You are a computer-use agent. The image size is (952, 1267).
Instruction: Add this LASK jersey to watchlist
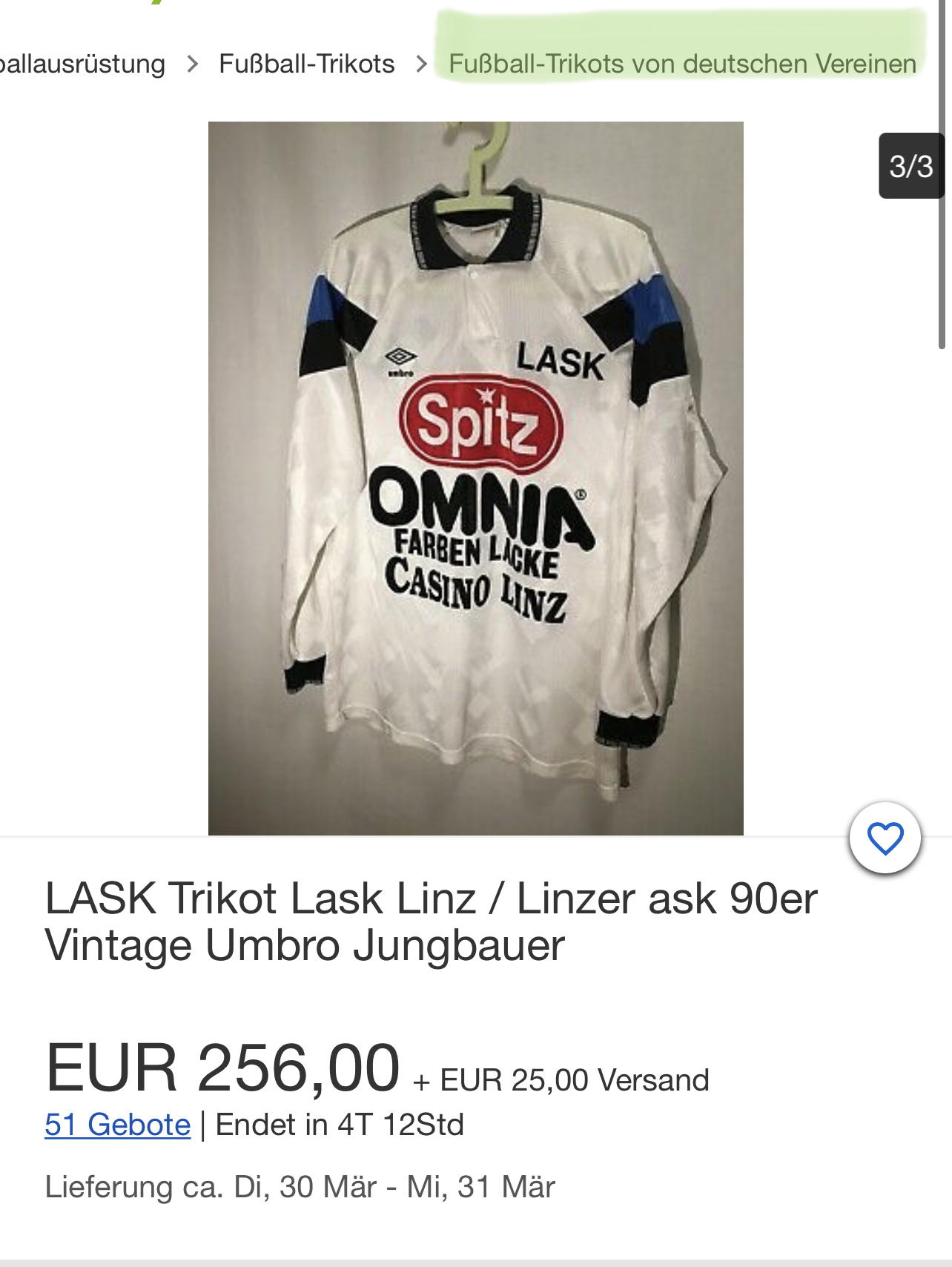point(885,838)
